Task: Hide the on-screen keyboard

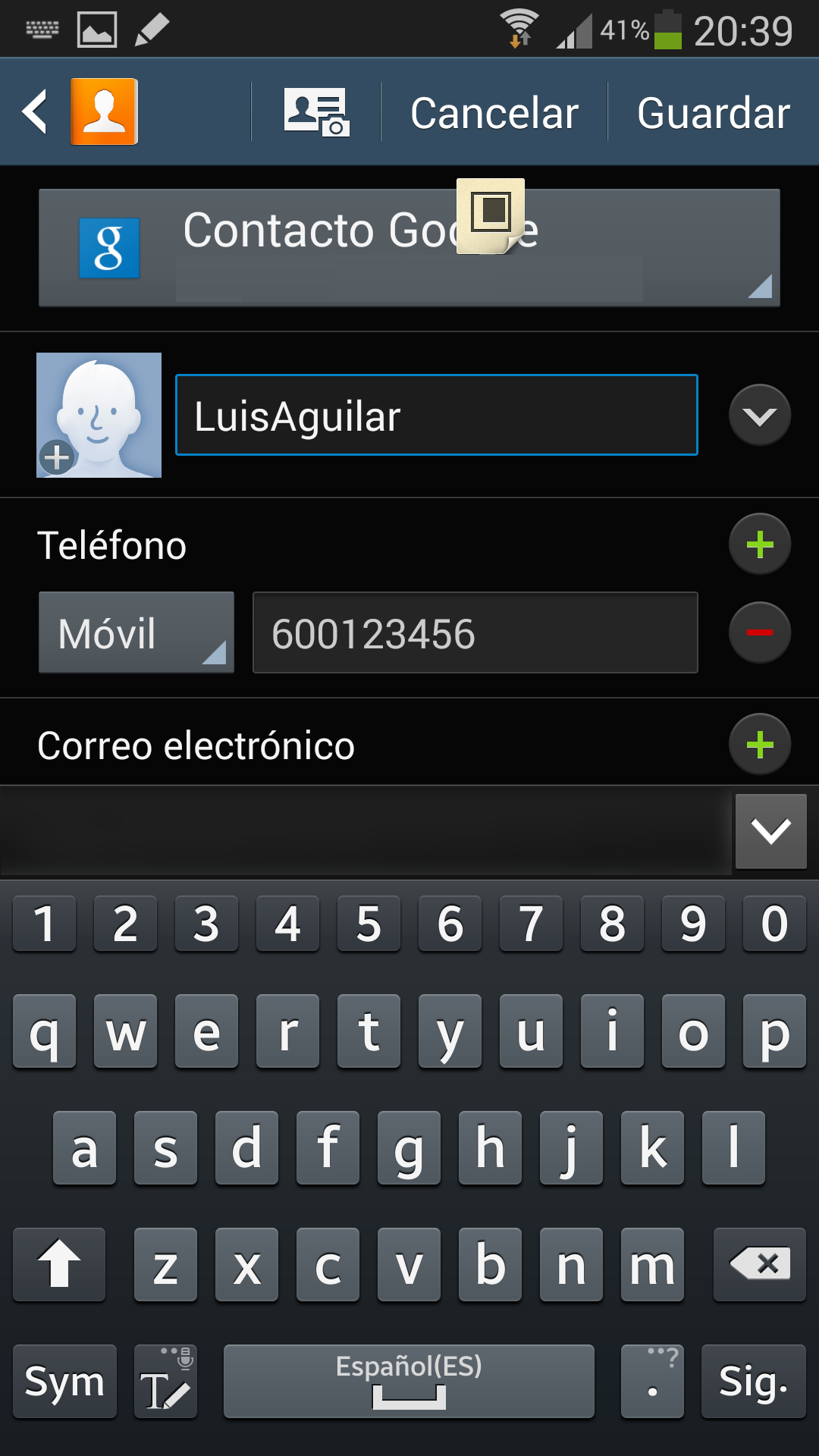Action: click(x=770, y=831)
